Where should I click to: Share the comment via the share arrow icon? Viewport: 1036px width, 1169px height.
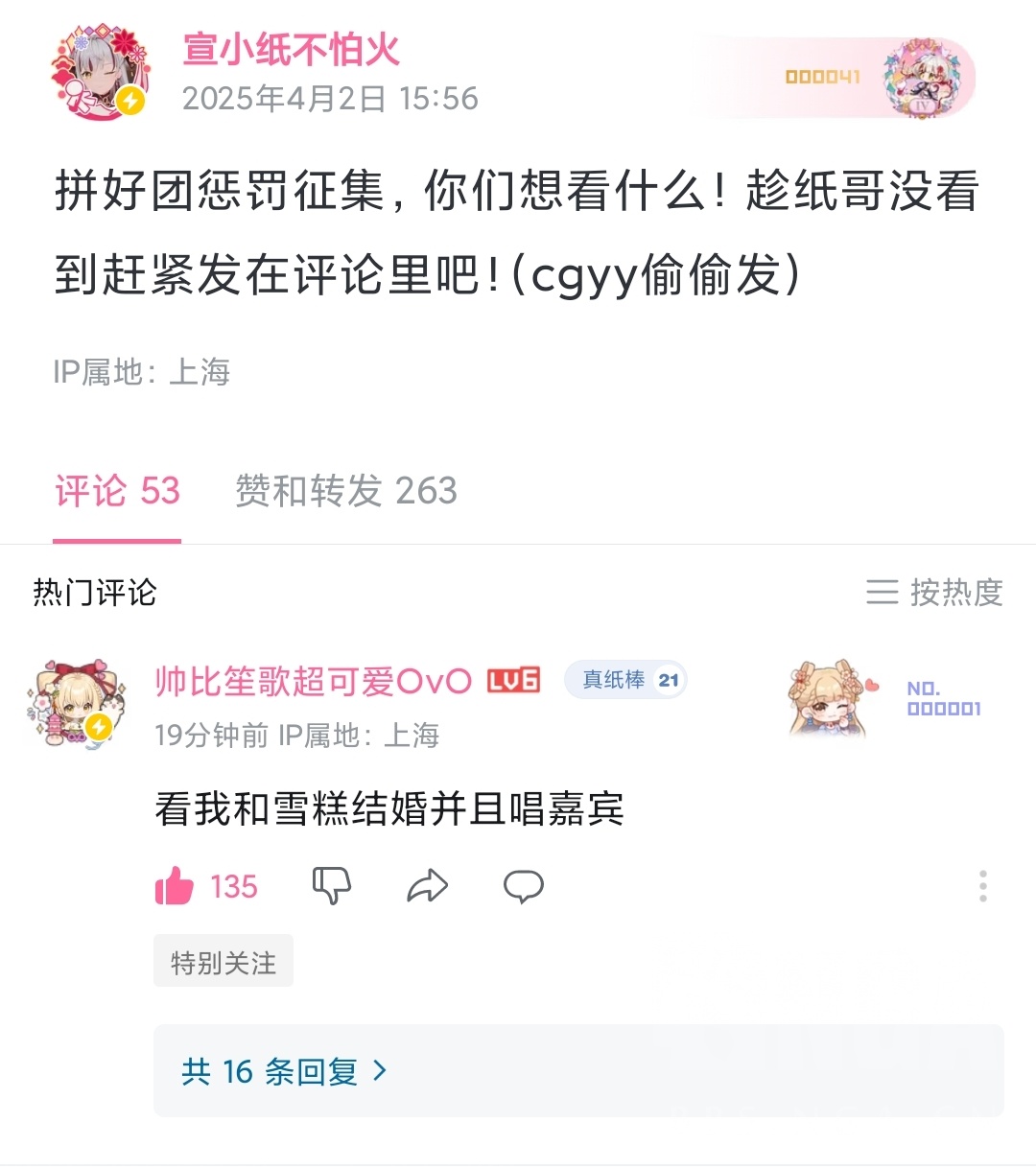click(x=426, y=887)
